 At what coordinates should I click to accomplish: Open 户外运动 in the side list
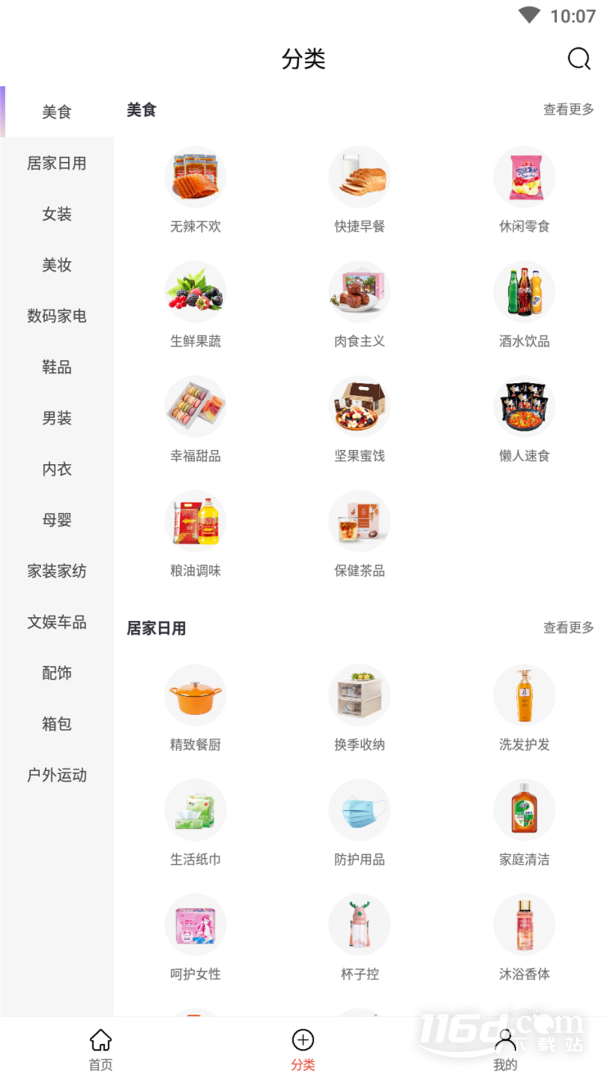56,775
